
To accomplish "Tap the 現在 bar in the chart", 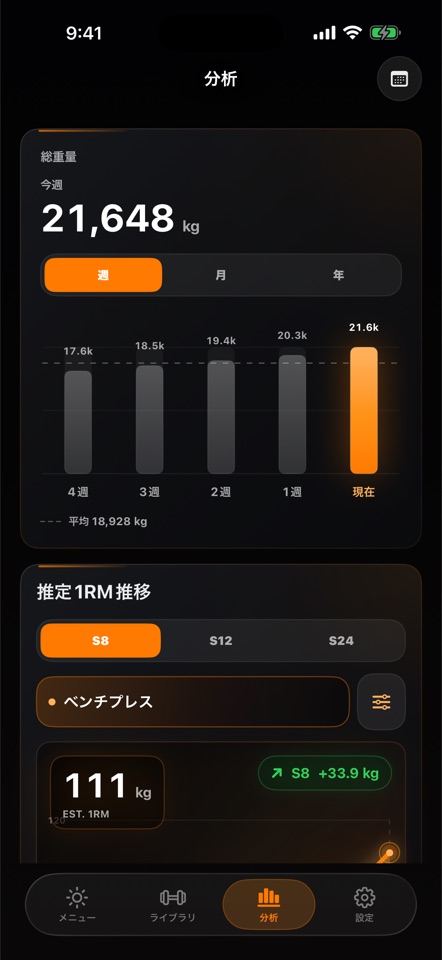I will click(364, 410).
